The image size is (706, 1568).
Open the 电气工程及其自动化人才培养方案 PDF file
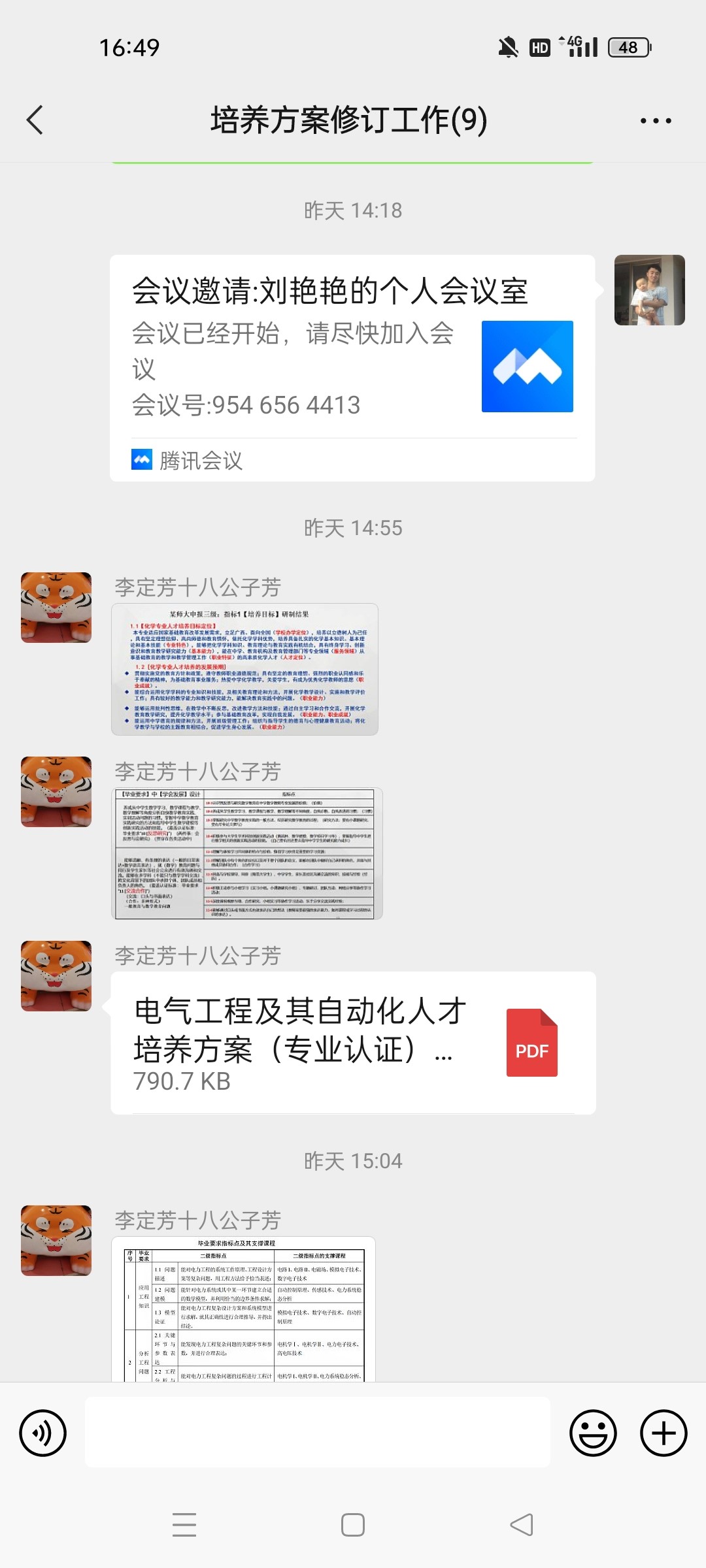[353, 1043]
